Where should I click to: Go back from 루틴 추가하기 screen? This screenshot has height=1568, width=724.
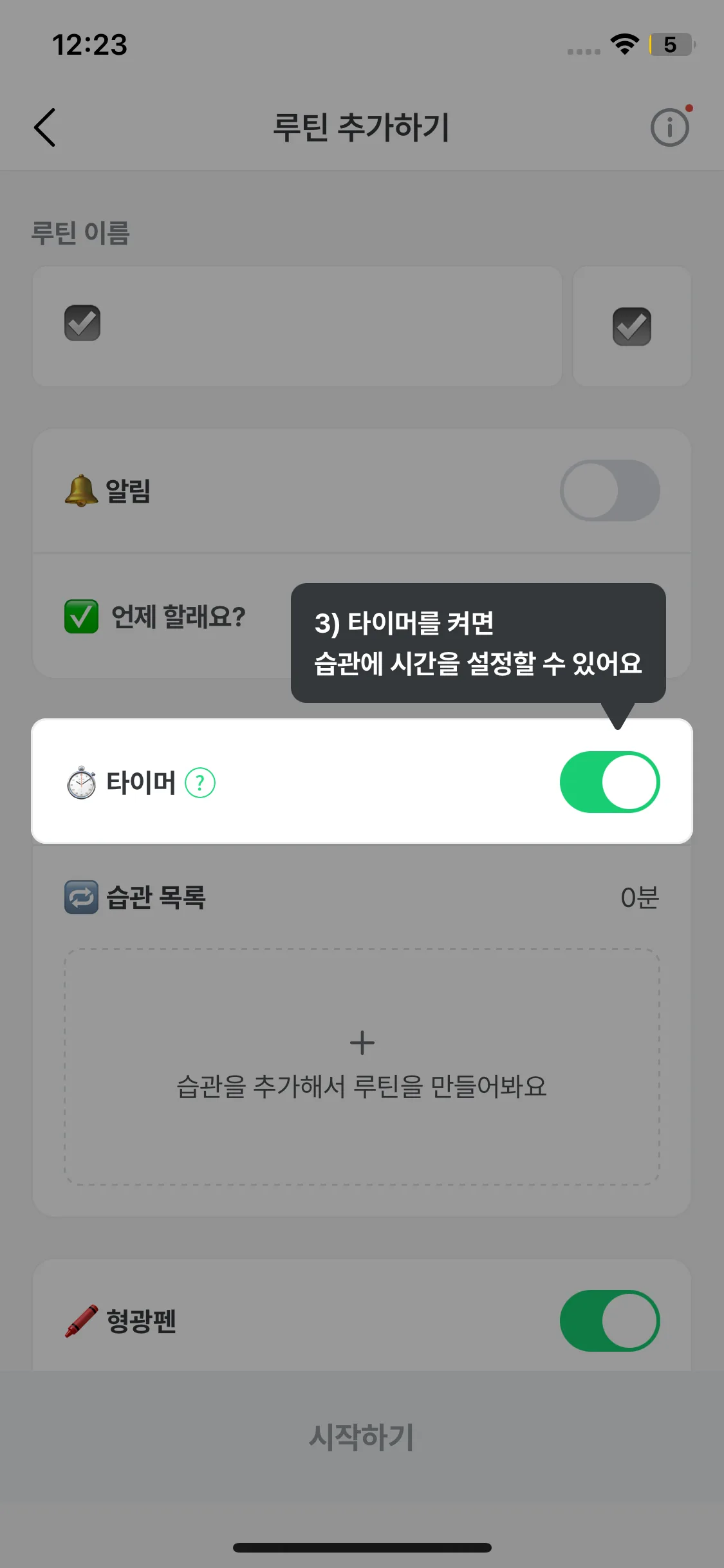(45, 127)
